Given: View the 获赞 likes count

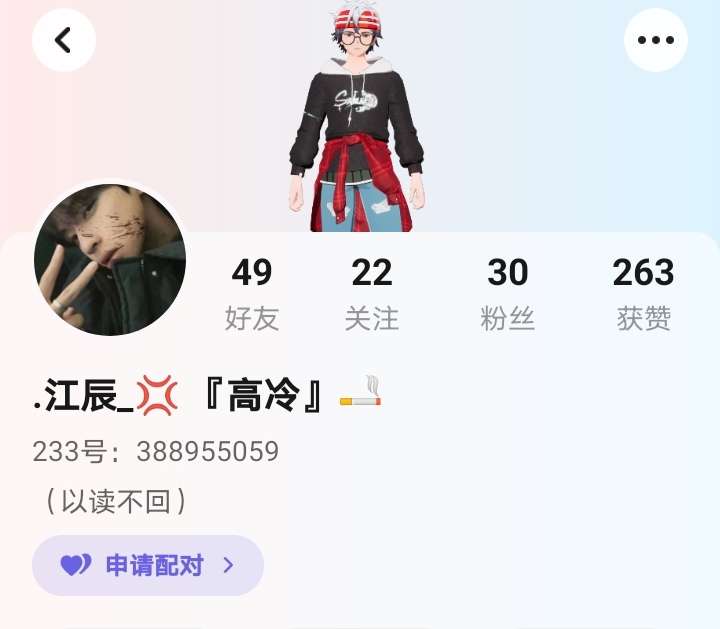Looking at the screenshot, I should (643, 293).
